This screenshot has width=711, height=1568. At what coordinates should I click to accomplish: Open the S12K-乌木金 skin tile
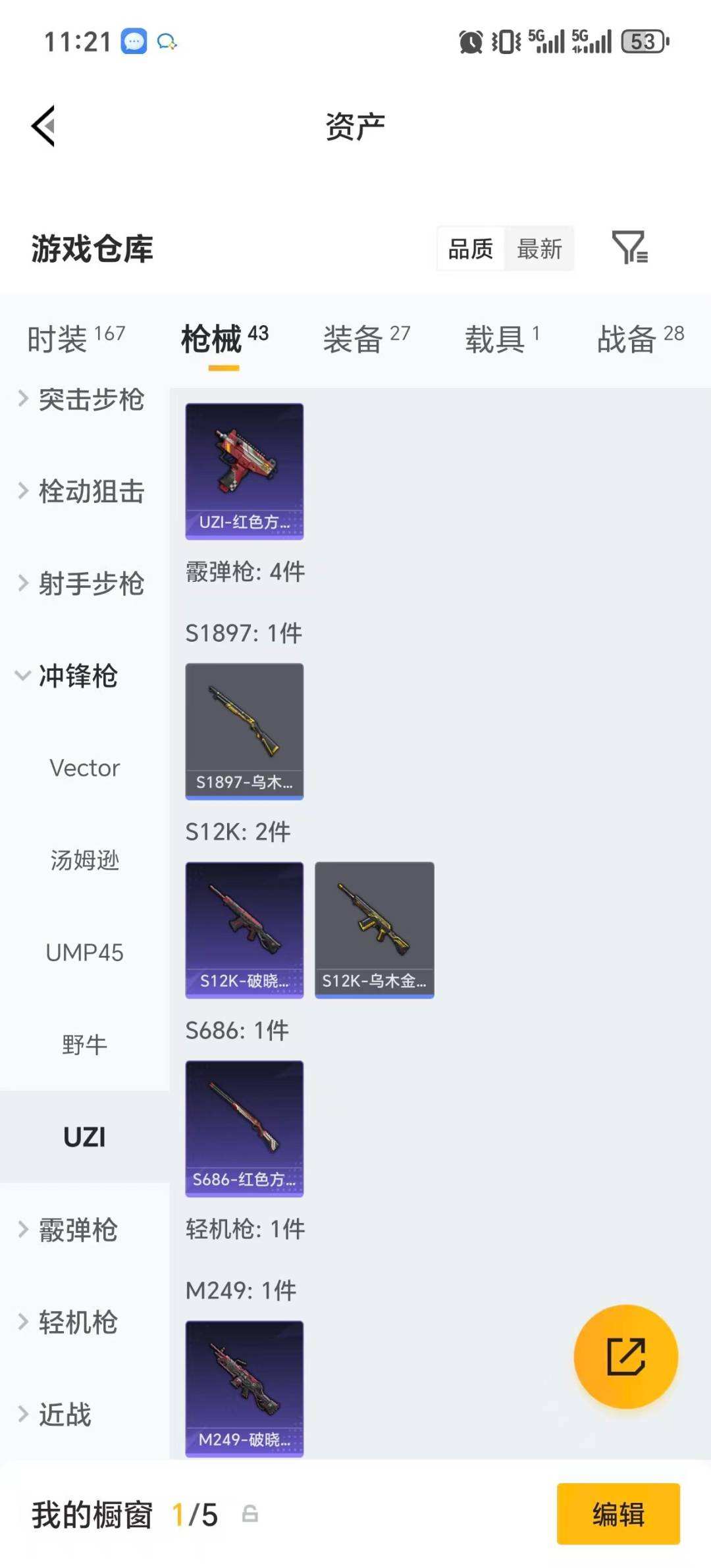[374, 929]
